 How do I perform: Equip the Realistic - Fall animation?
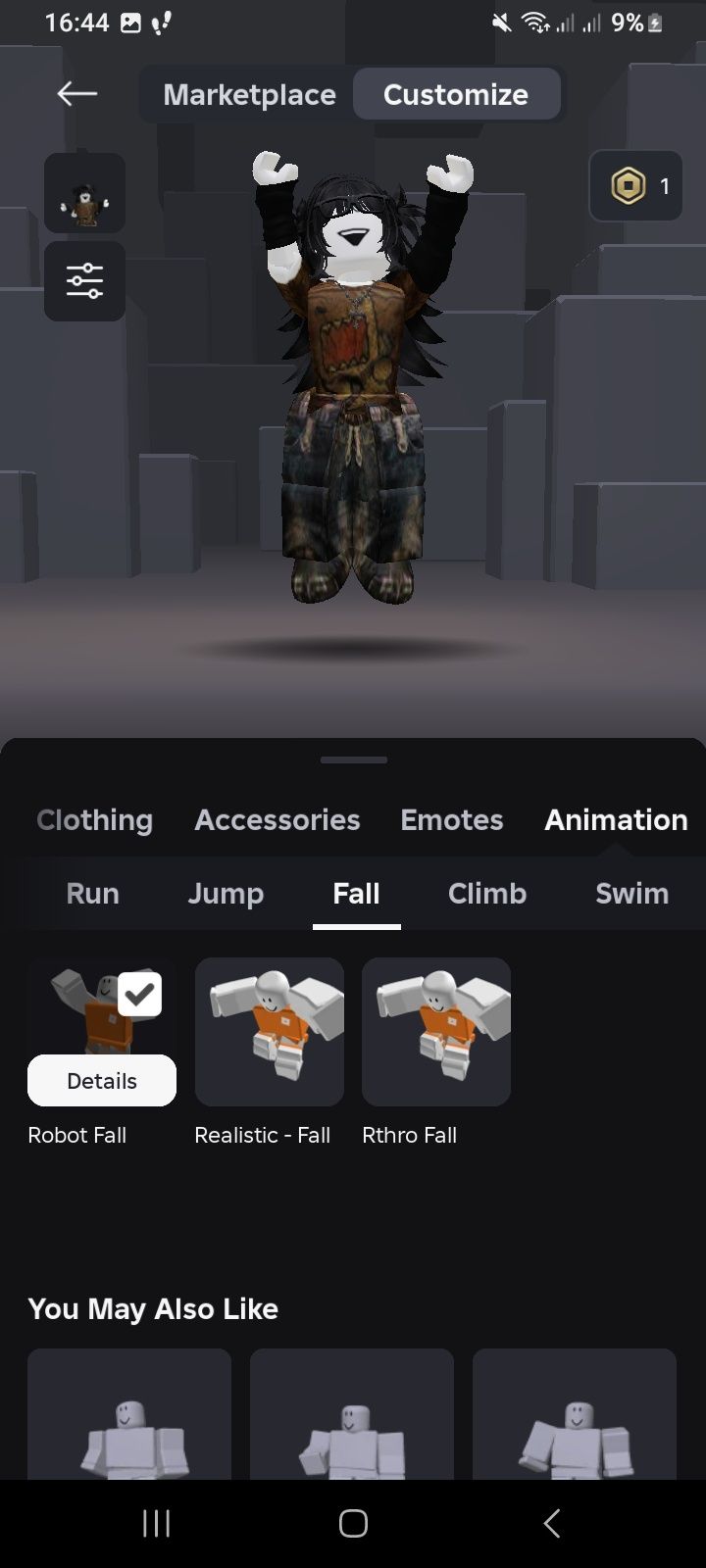[x=270, y=1032]
